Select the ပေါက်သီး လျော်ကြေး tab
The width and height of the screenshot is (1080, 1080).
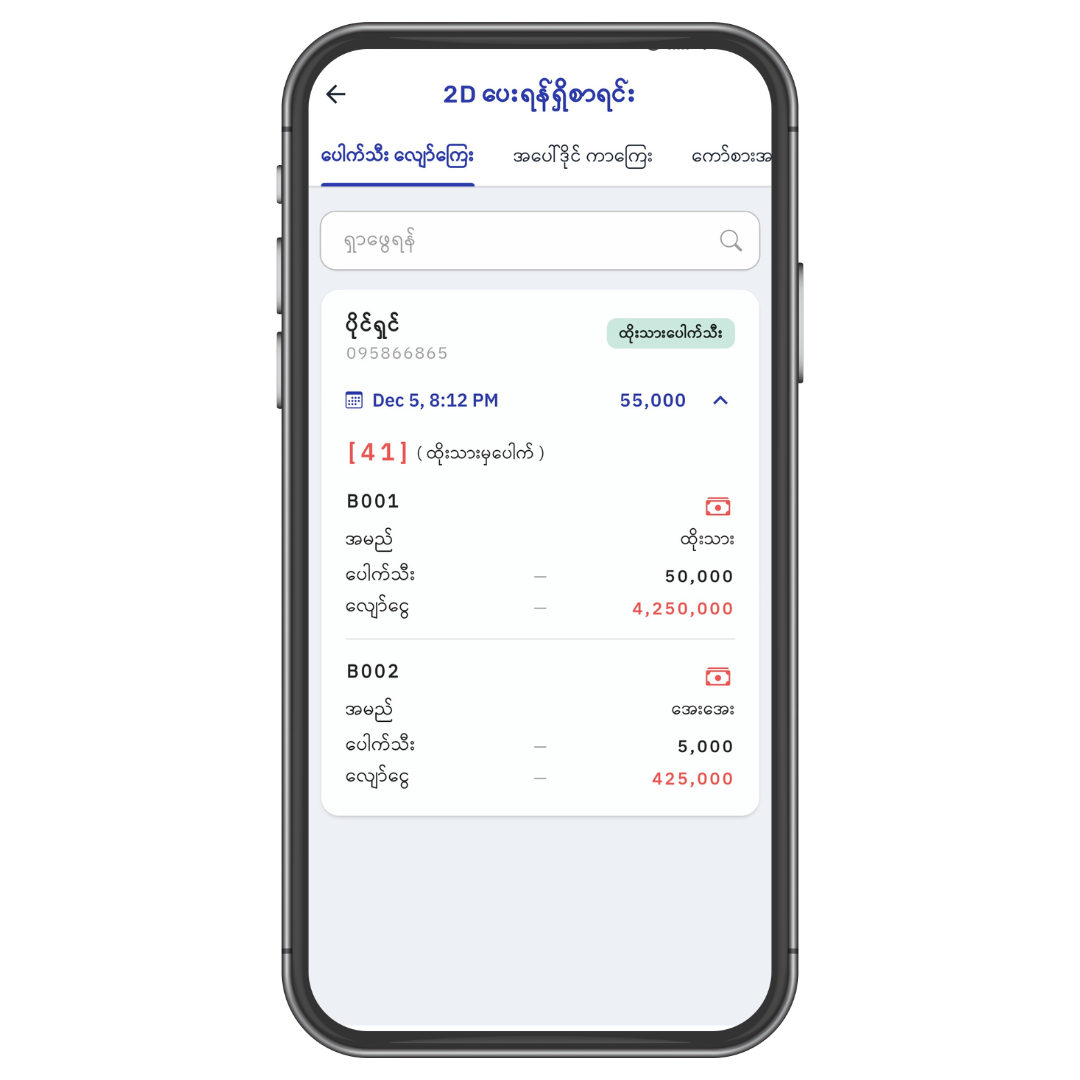397,156
